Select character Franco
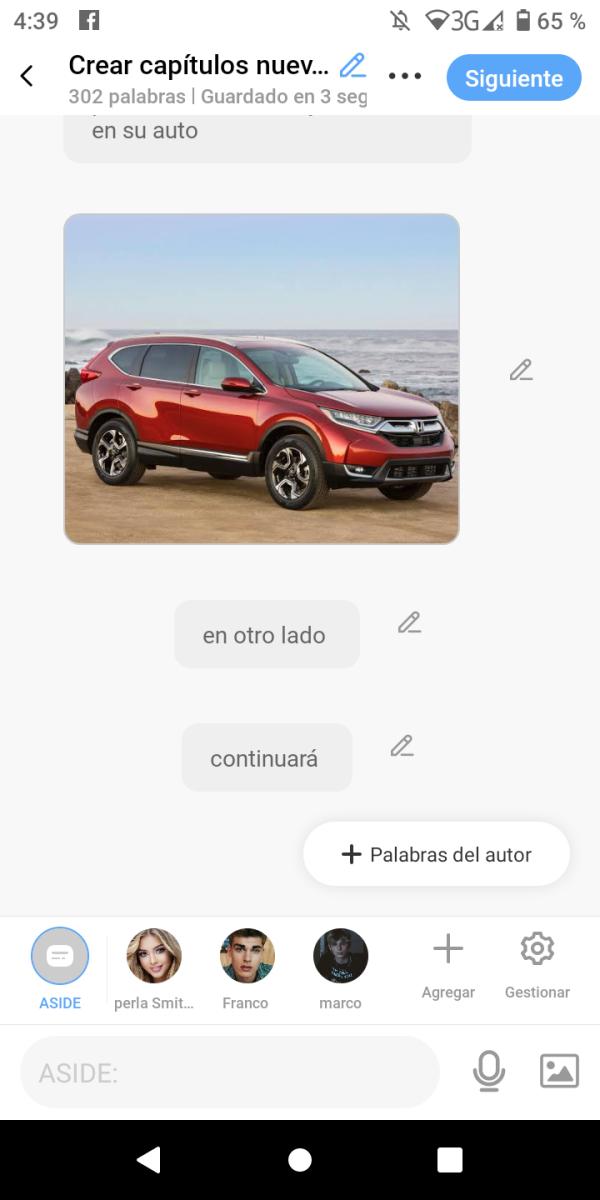The image size is (600, 1200). (247, 957)
